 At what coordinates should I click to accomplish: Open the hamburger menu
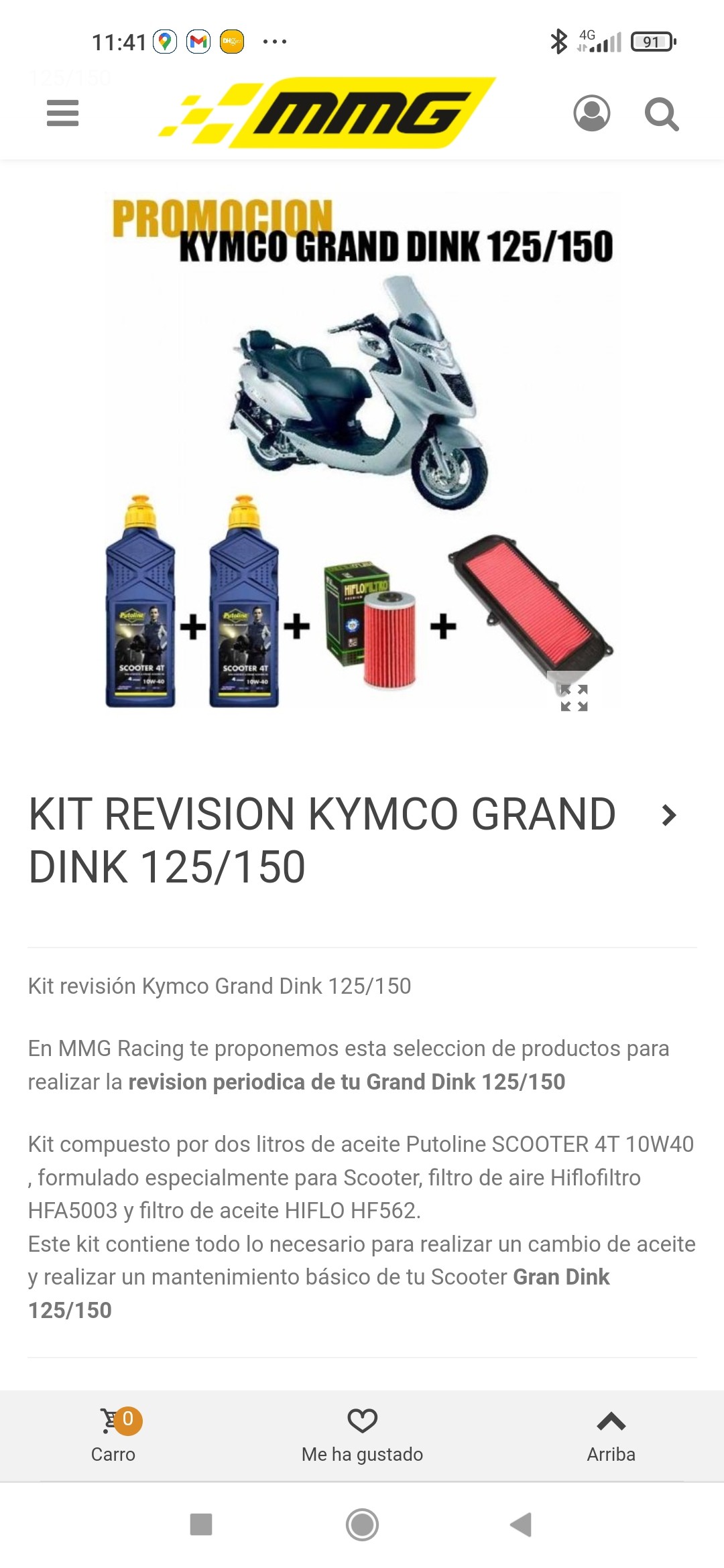click(62, 113)
